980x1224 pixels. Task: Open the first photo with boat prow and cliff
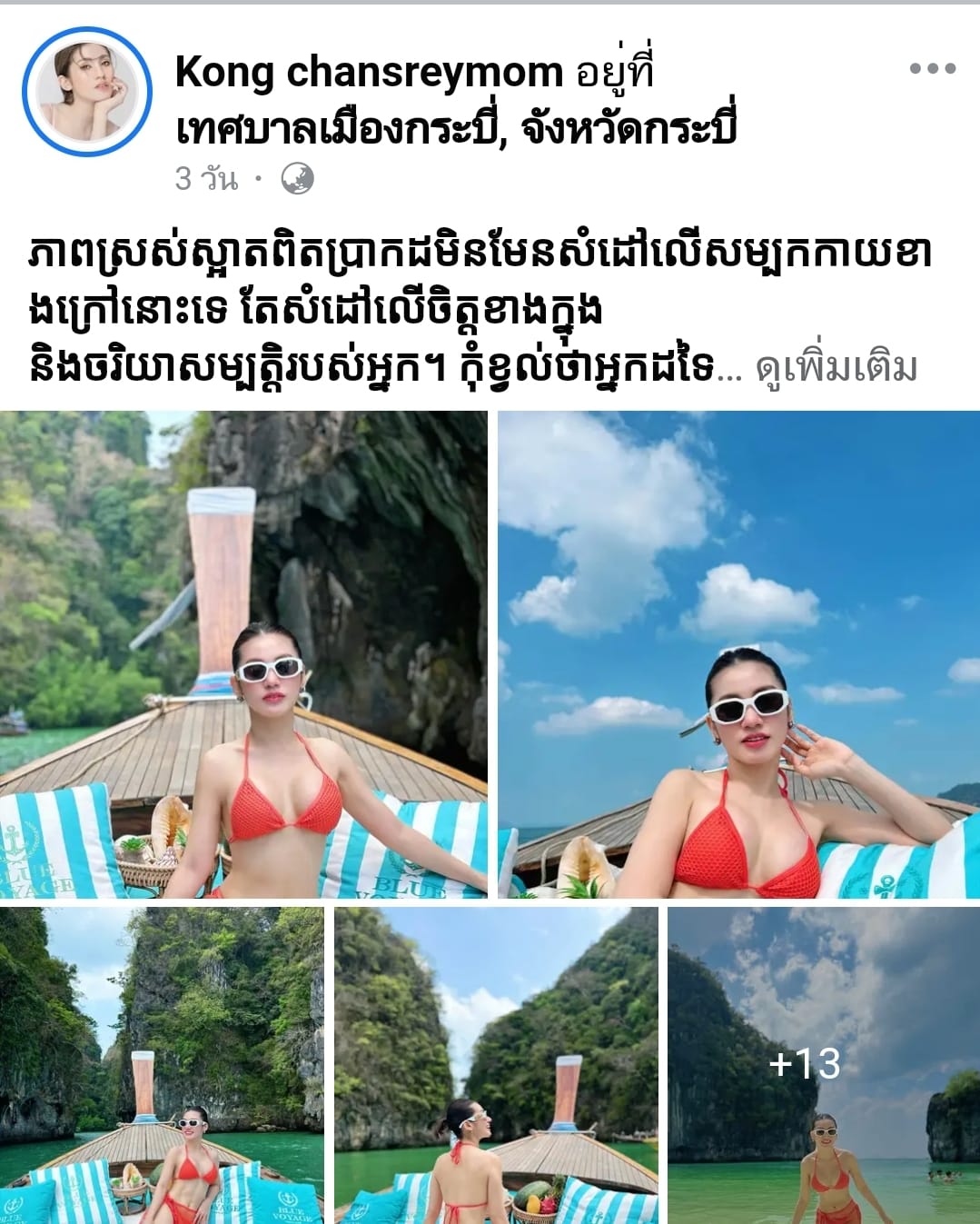tap(243, 654)
